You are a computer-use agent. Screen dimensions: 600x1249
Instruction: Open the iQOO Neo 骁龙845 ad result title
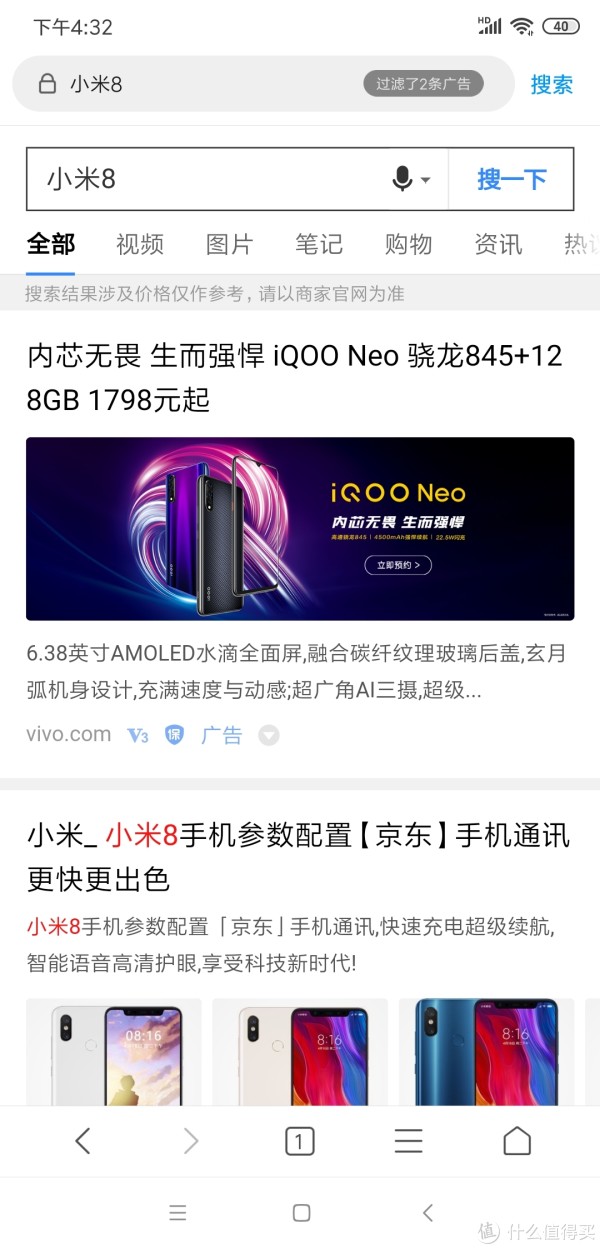[294, 377]
